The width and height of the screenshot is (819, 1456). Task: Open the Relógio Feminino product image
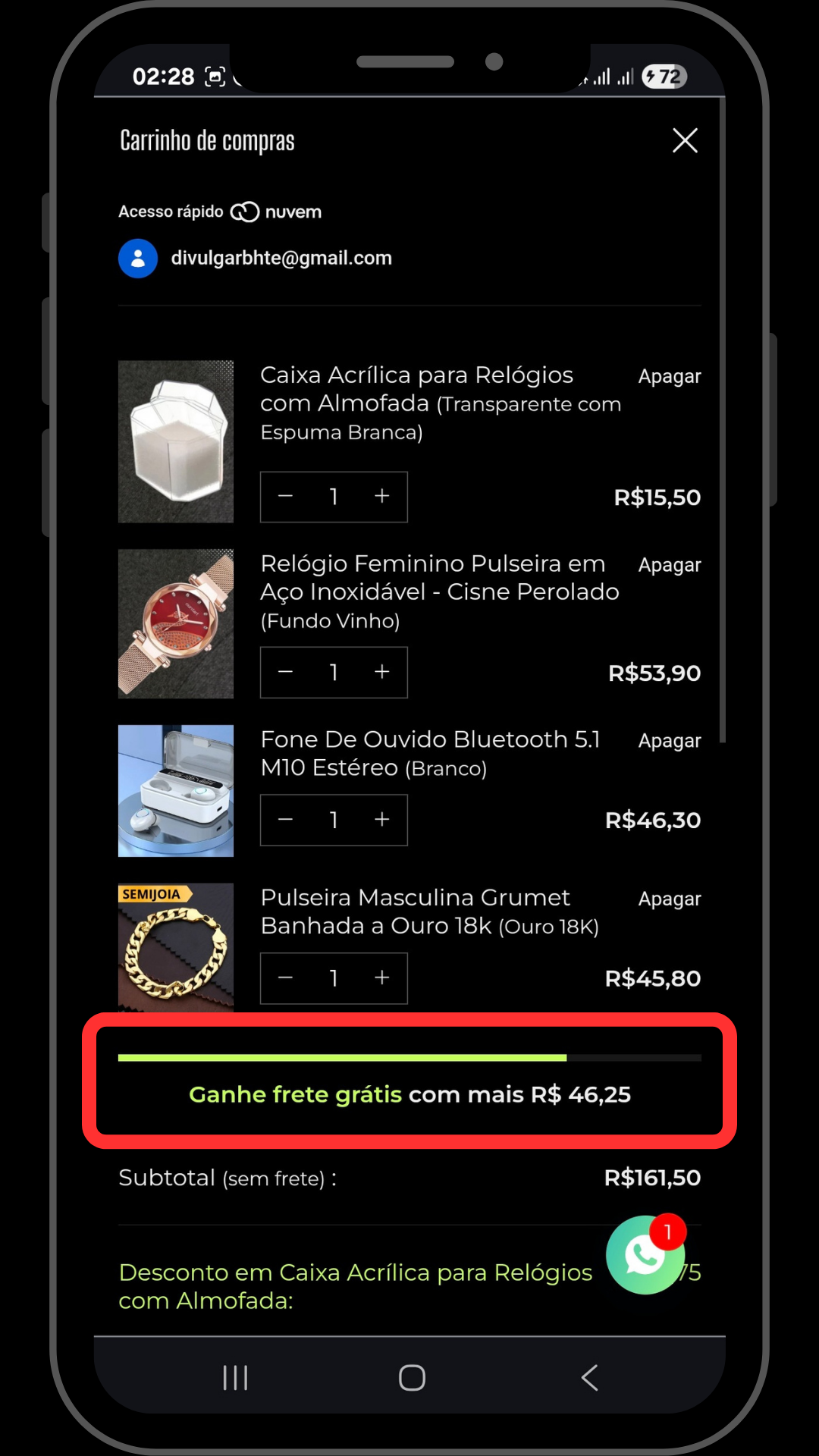176,623
